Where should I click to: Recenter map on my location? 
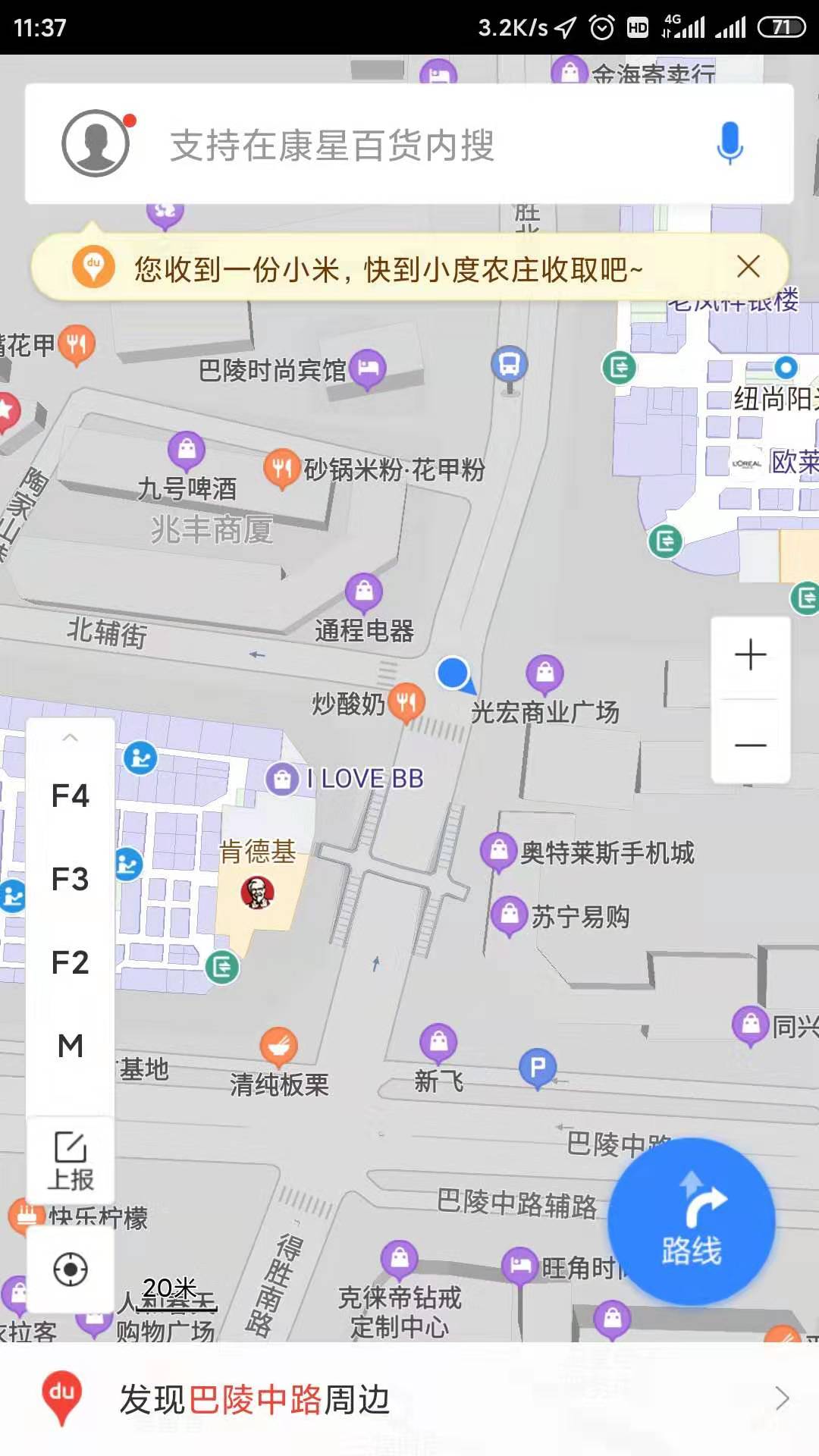pyautogui.click(x=71, y=1269)
